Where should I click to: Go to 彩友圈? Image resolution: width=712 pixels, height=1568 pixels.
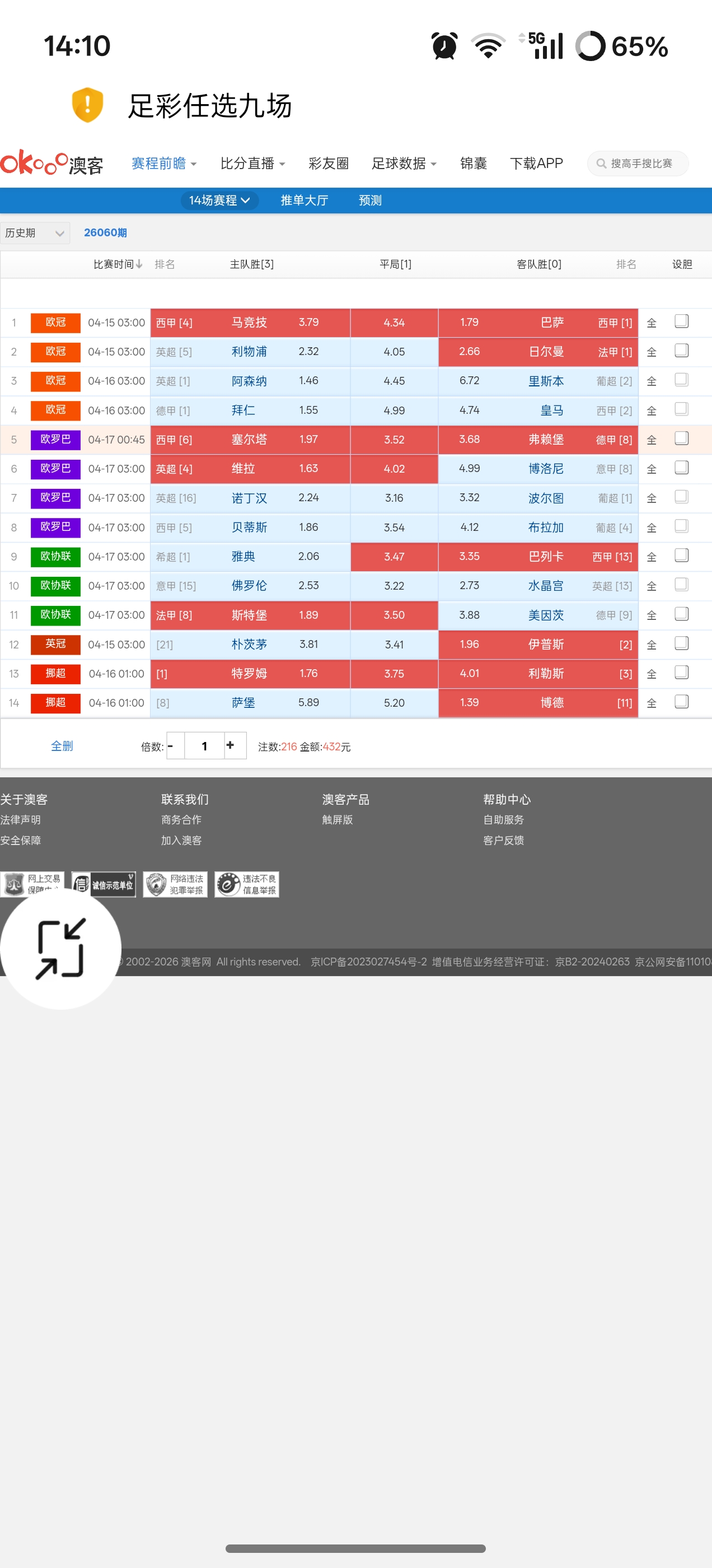[328, 164]
